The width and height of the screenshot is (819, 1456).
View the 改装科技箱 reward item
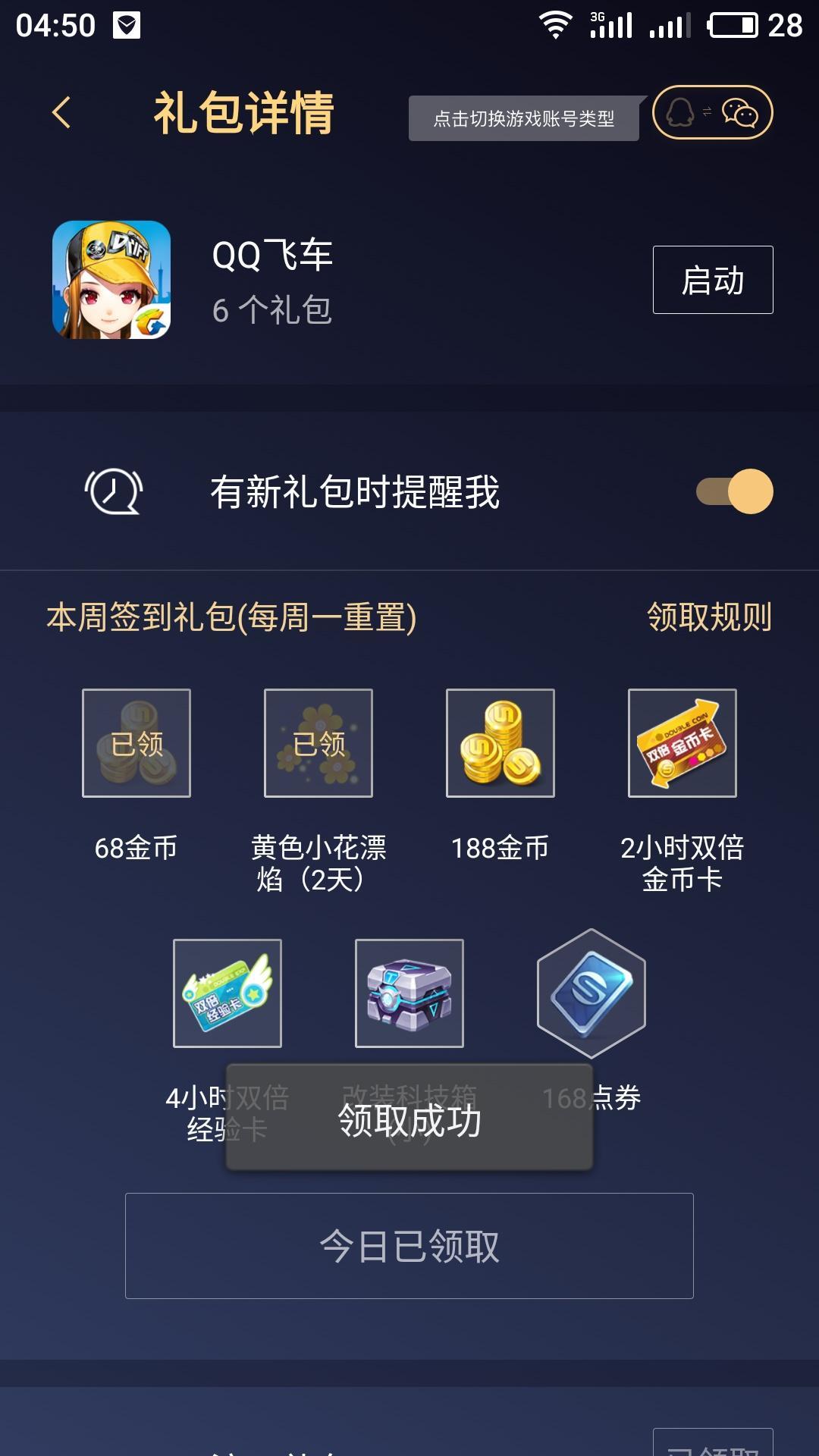[x=409, y=993]
